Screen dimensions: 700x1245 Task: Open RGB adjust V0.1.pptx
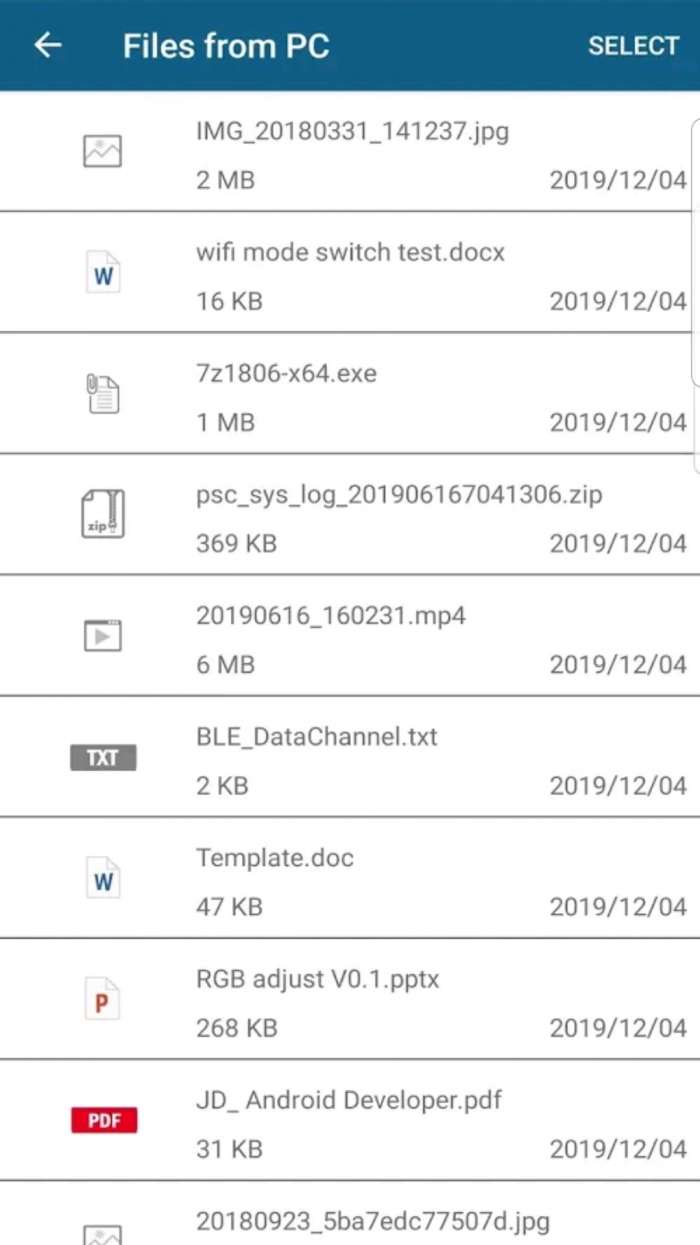350,998
